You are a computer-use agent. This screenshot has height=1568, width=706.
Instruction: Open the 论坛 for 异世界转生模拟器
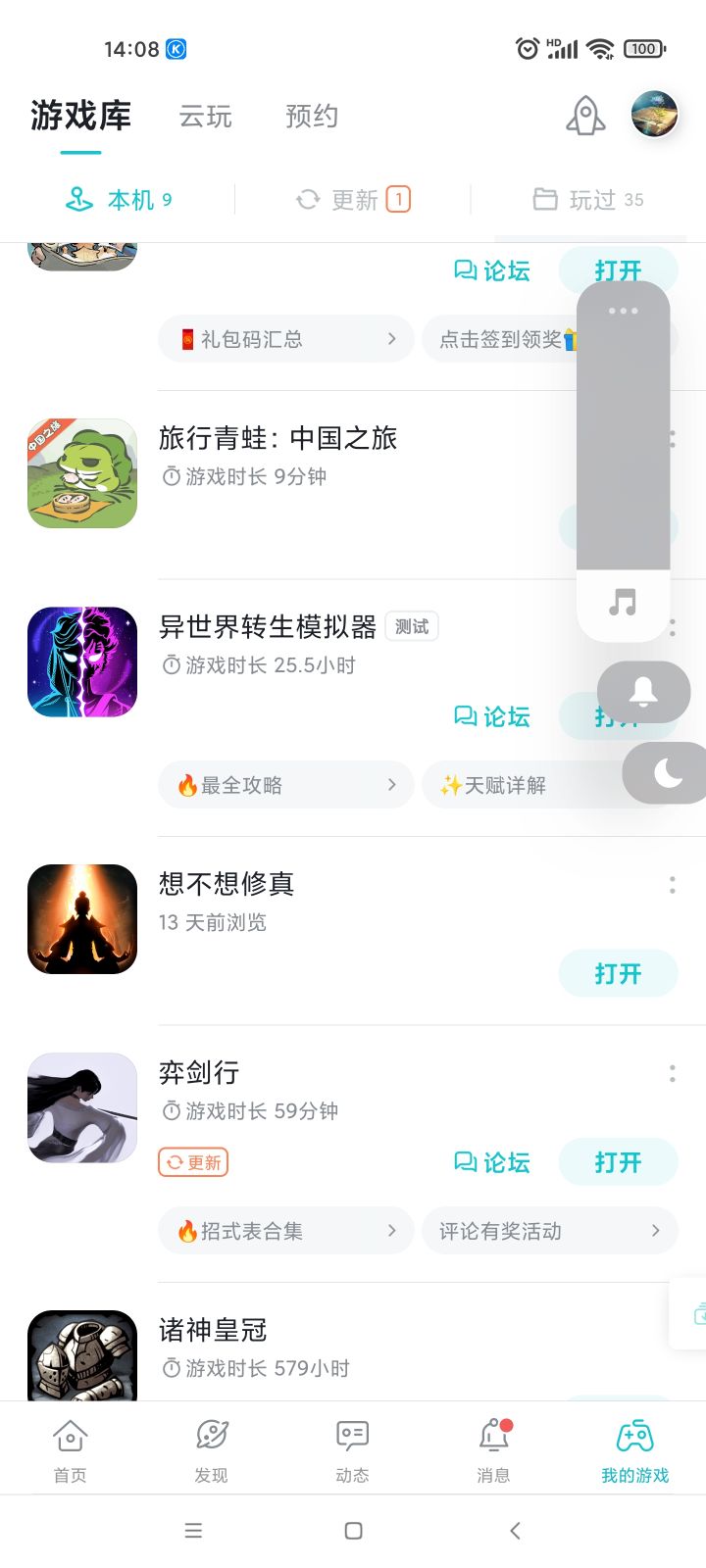492,716
